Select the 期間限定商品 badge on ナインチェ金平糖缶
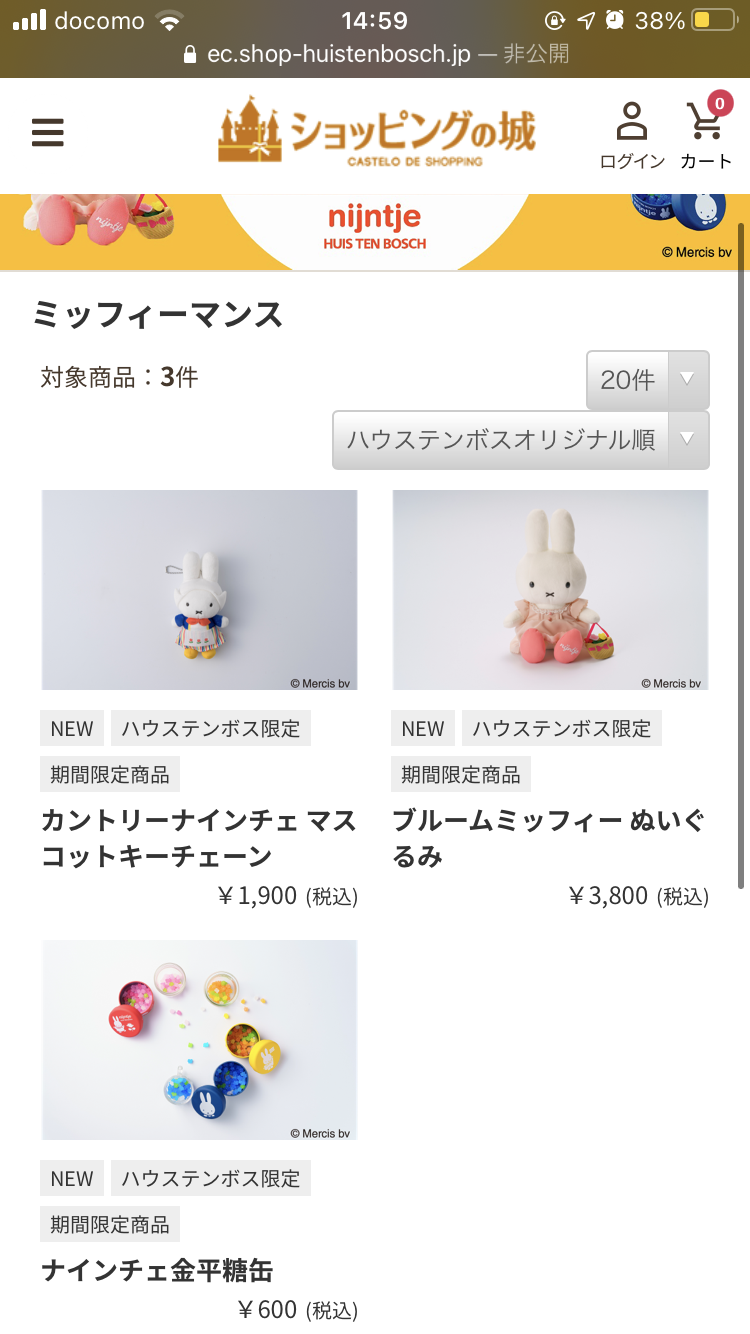The width and height of the screenshot is (750, 1334). pos(109,1223)
